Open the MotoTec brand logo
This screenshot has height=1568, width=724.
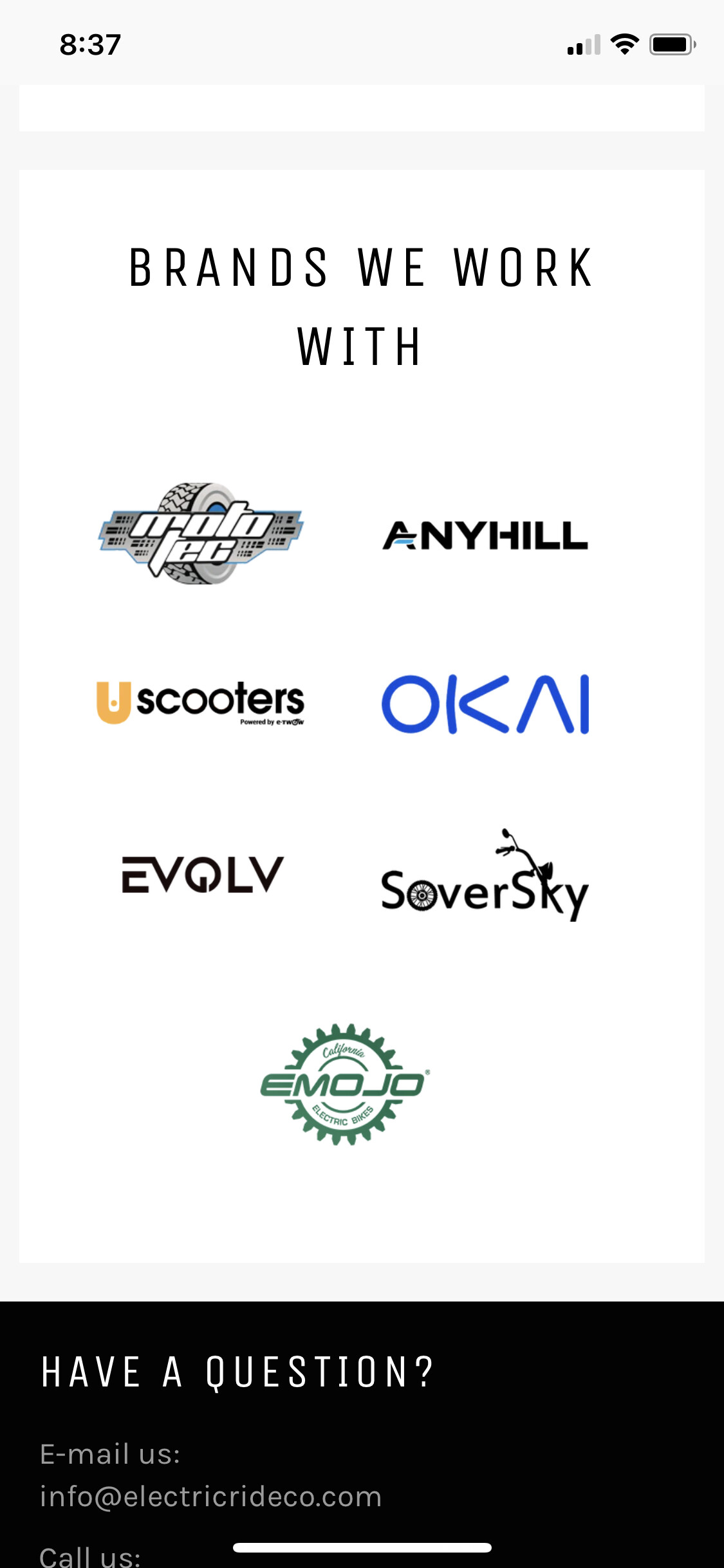200,534
